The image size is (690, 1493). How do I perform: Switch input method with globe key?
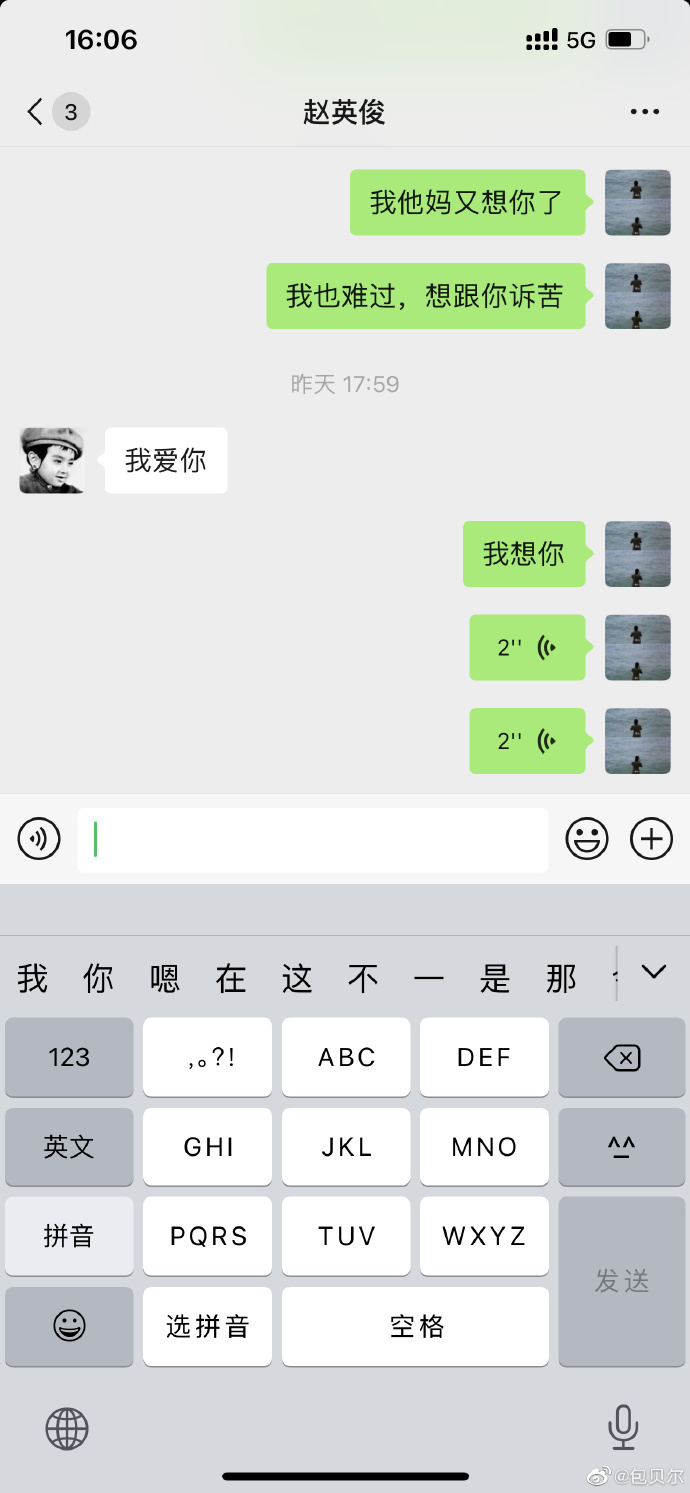67,1429
